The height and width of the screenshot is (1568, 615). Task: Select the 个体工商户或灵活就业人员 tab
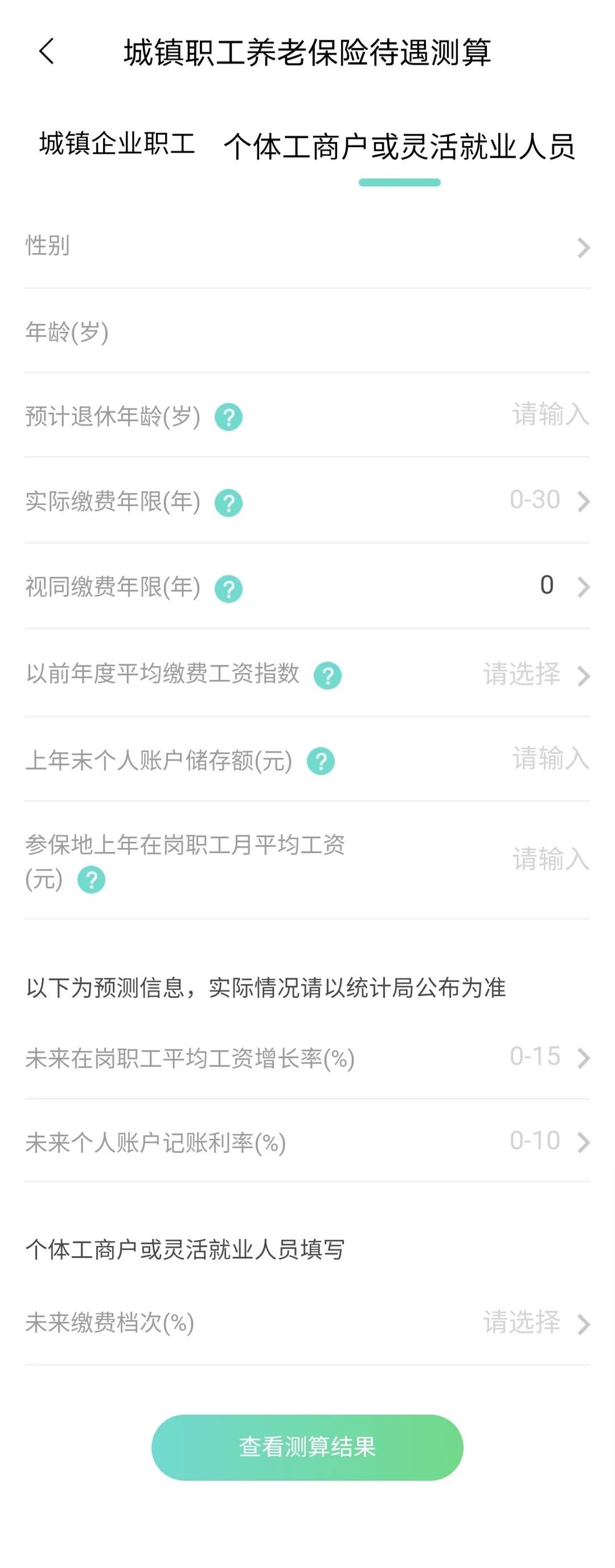(x=401, y=144)
